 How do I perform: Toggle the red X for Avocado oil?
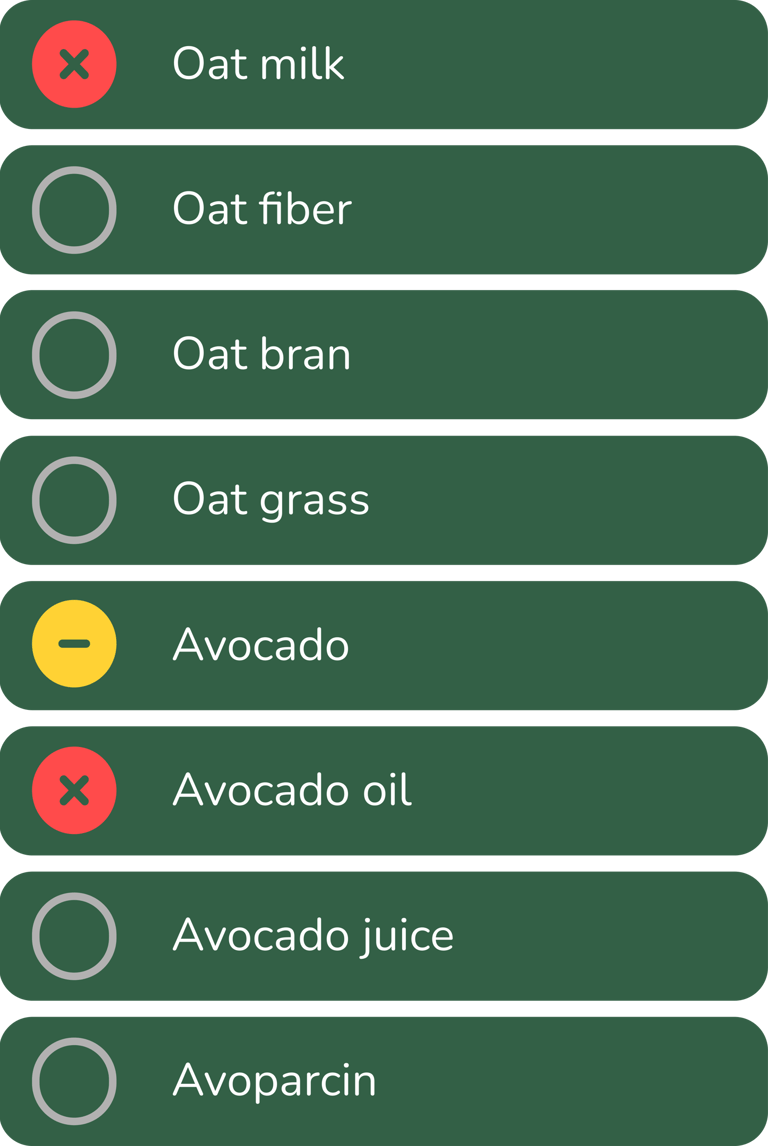click(x=74, y=790)
